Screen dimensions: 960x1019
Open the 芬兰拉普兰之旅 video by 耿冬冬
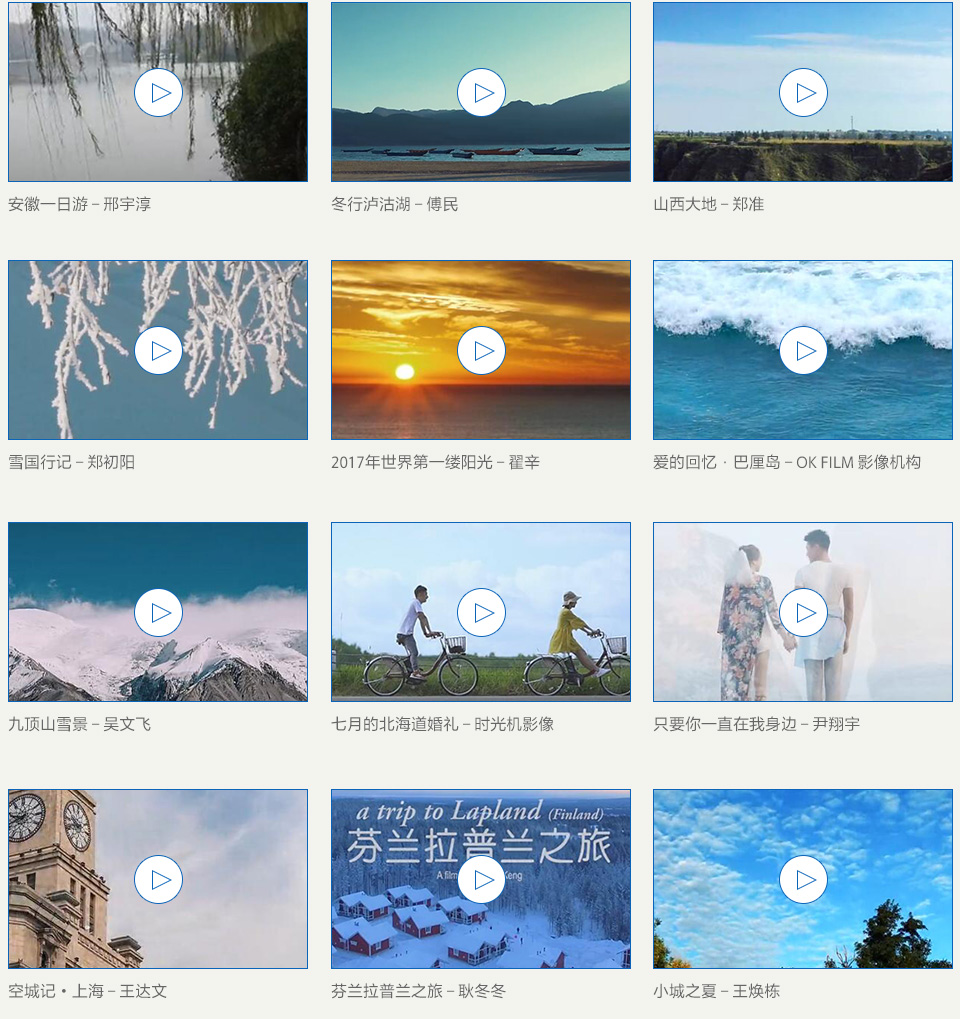click(481, 880)
